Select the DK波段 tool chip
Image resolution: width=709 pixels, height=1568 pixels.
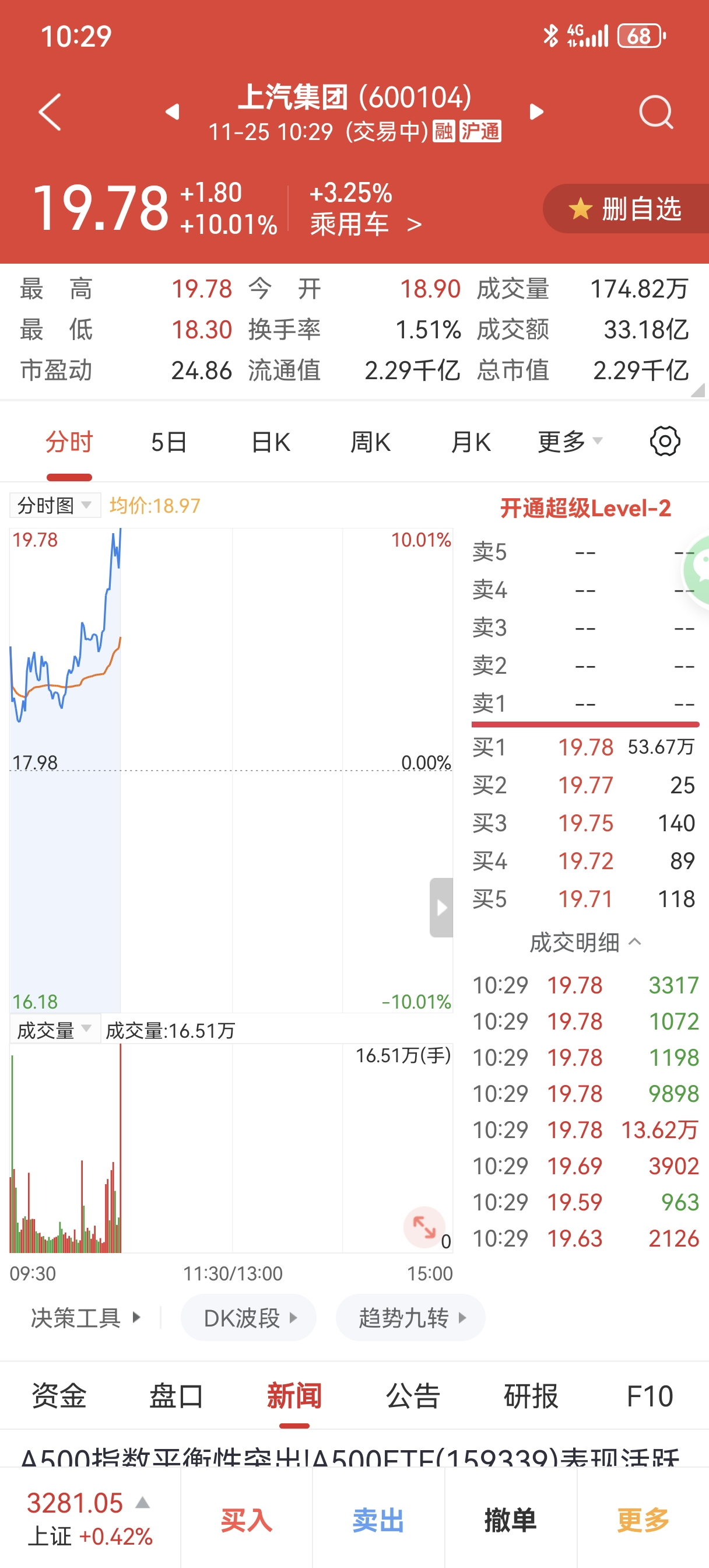(x=248, y=1318)
